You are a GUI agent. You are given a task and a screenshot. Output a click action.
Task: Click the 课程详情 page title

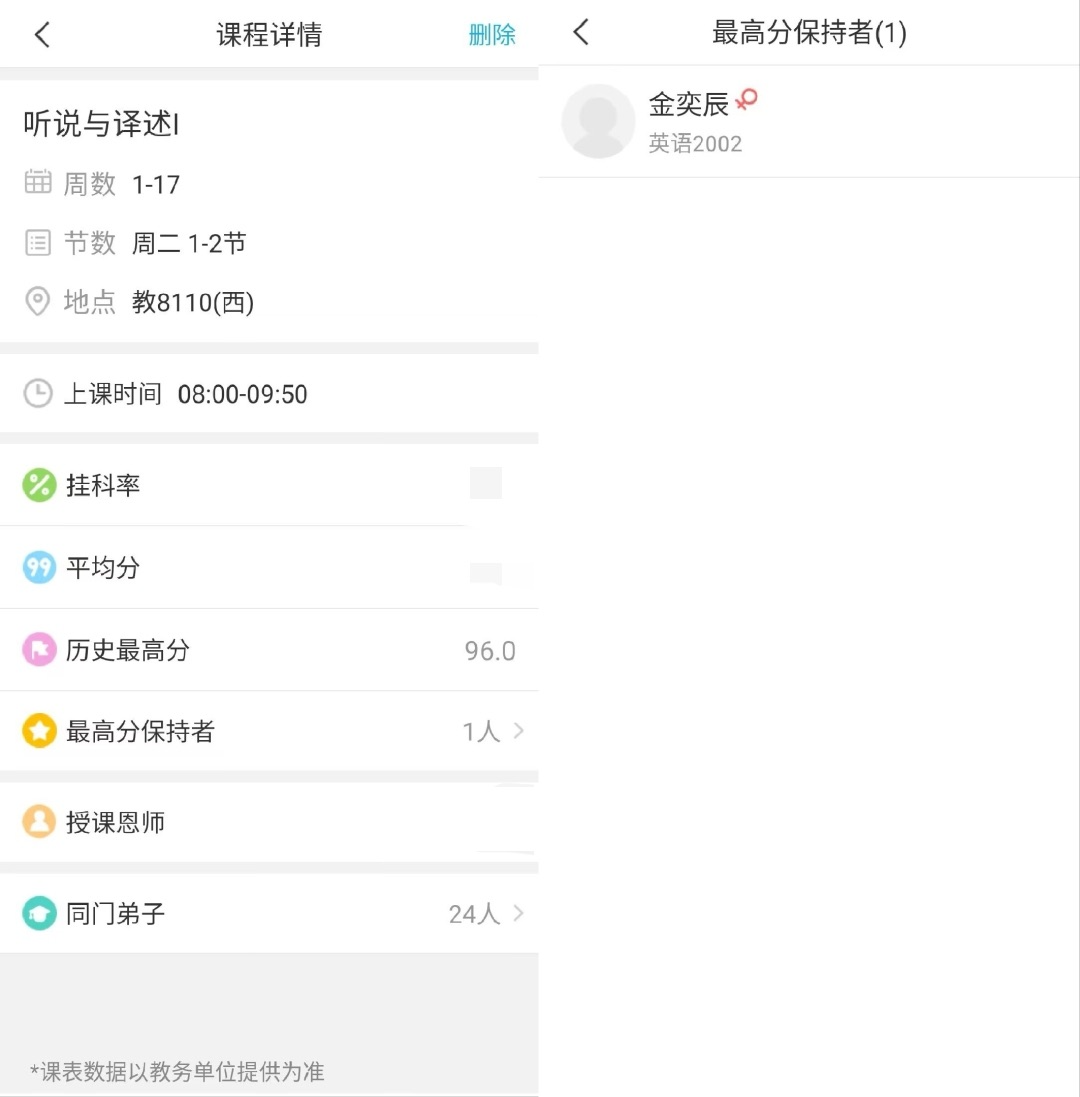[x=269, y=33]
